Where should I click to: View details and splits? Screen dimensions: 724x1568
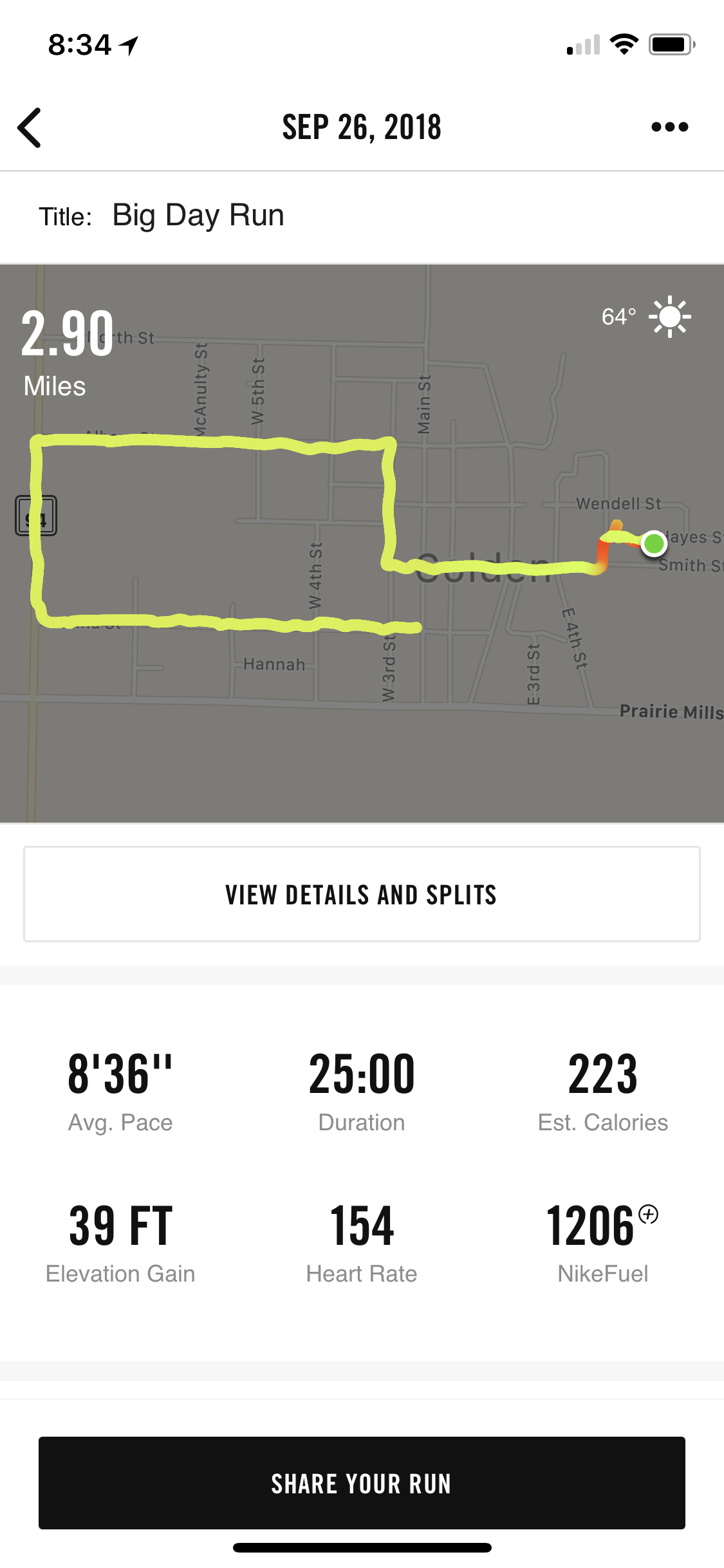coord(362,894)
